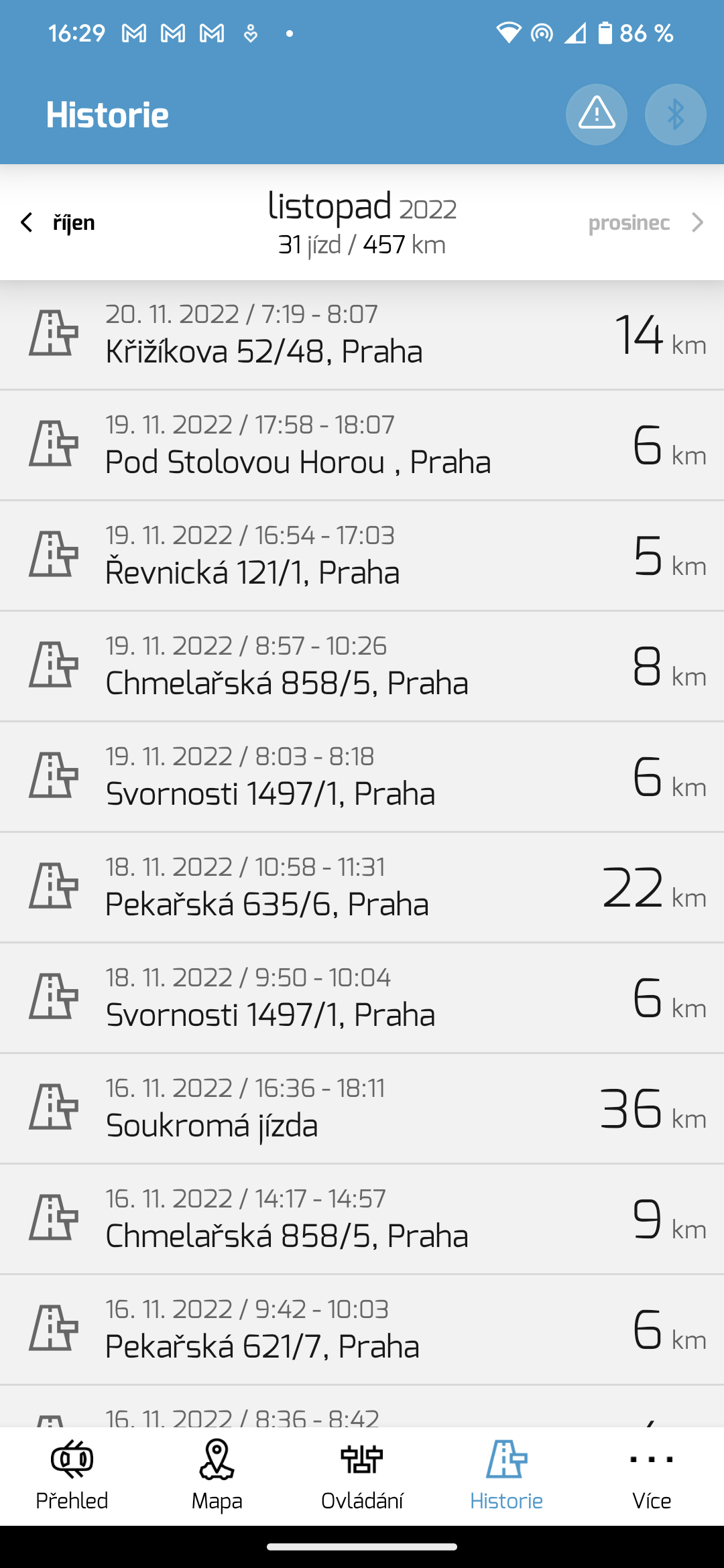Screen dimensions: 724x1568
Task: View trip to Řevnická 121/1, Praha
Action: tap(362, 555)
